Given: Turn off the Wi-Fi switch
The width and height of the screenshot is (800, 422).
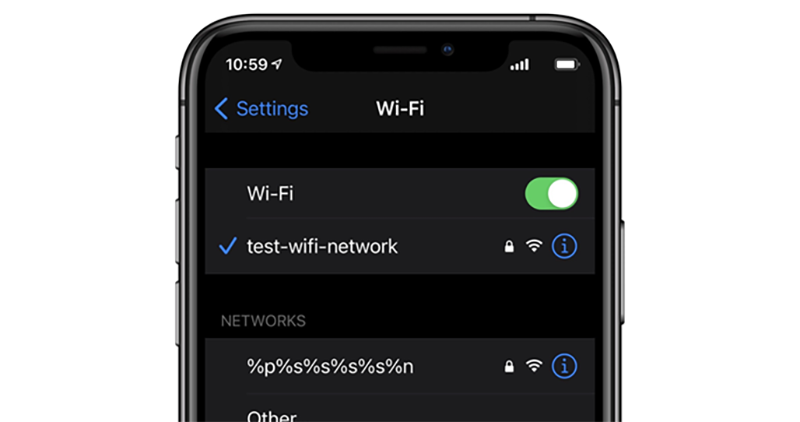Looking at the screenshot, I should 551,194.
